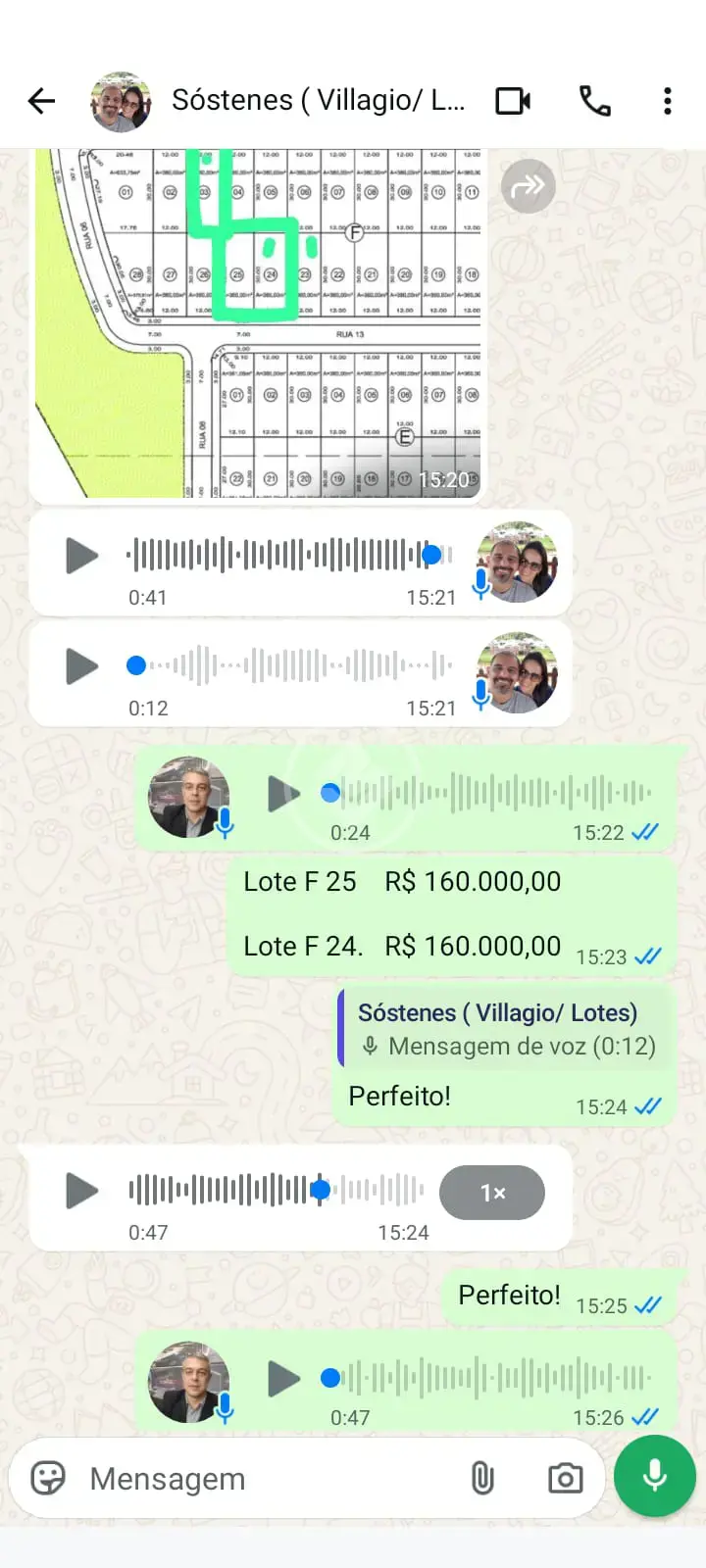Attach a file with the paperclip
Image resolution: width=706 pixels, height=1568 pixels.
click(x=482, y=1478)
